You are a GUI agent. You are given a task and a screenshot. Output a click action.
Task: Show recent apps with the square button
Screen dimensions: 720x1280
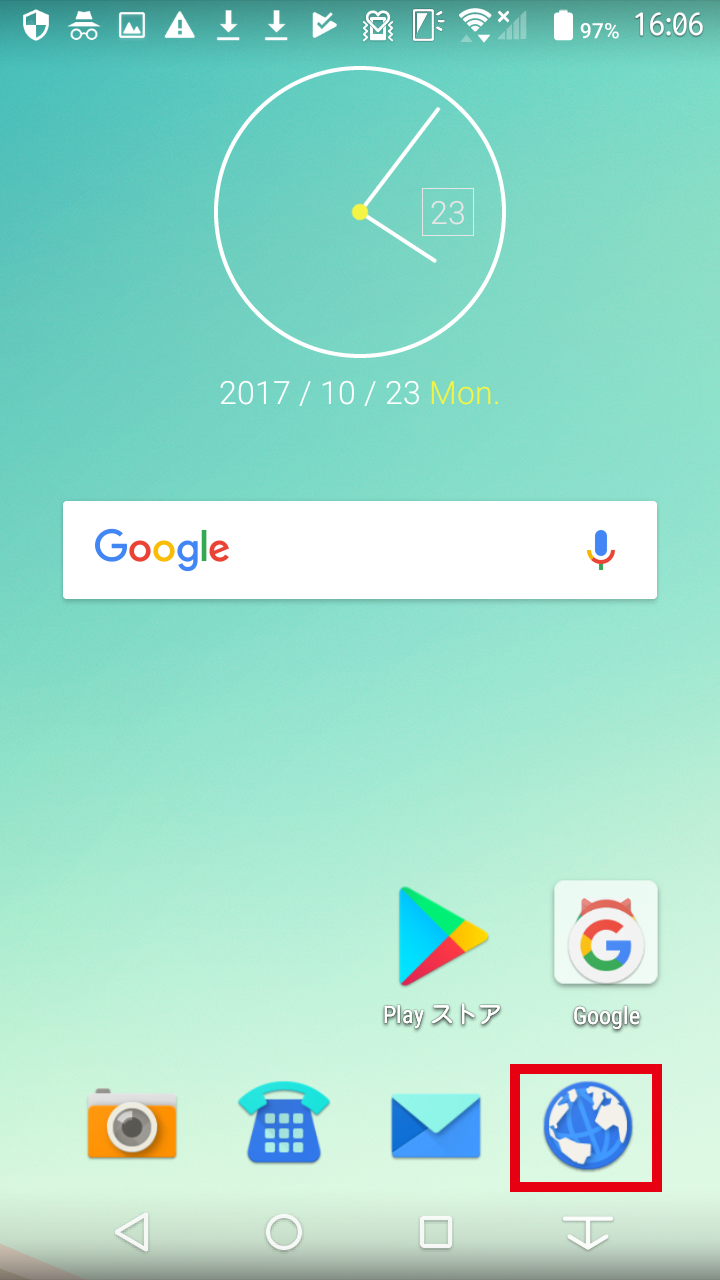[436, 1232]
